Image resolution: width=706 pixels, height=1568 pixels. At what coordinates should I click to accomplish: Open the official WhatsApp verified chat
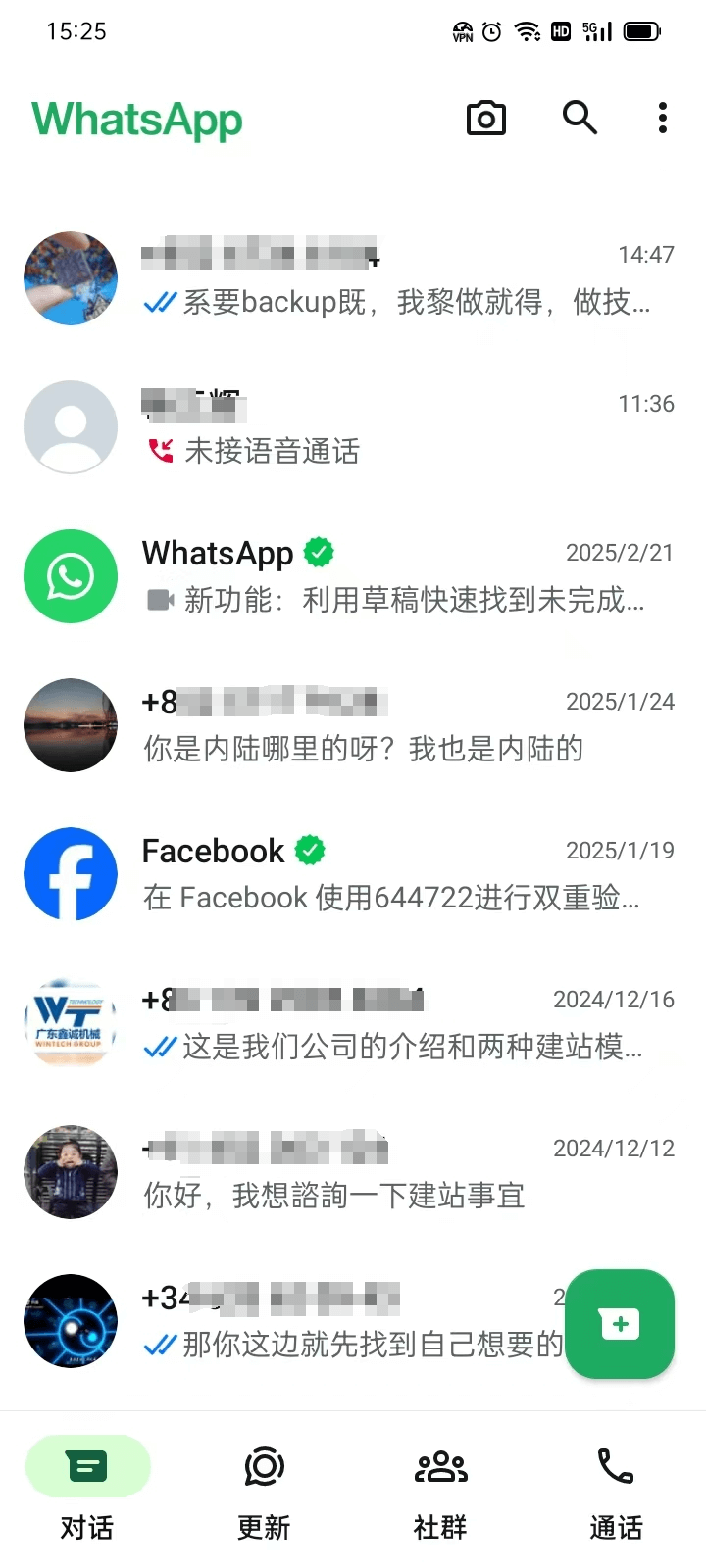pyautogui.click(x=353, y=576)
